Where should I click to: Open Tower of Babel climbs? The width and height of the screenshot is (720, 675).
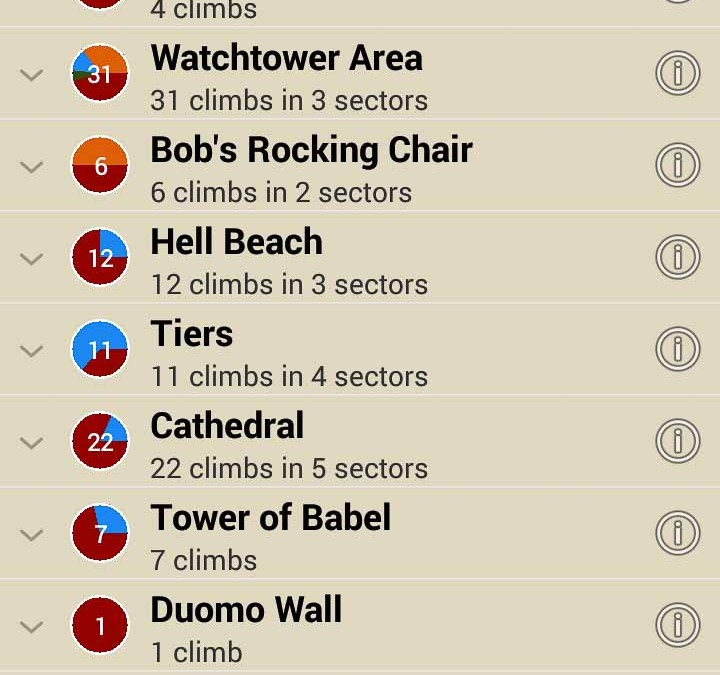click(x=271, y=535)
